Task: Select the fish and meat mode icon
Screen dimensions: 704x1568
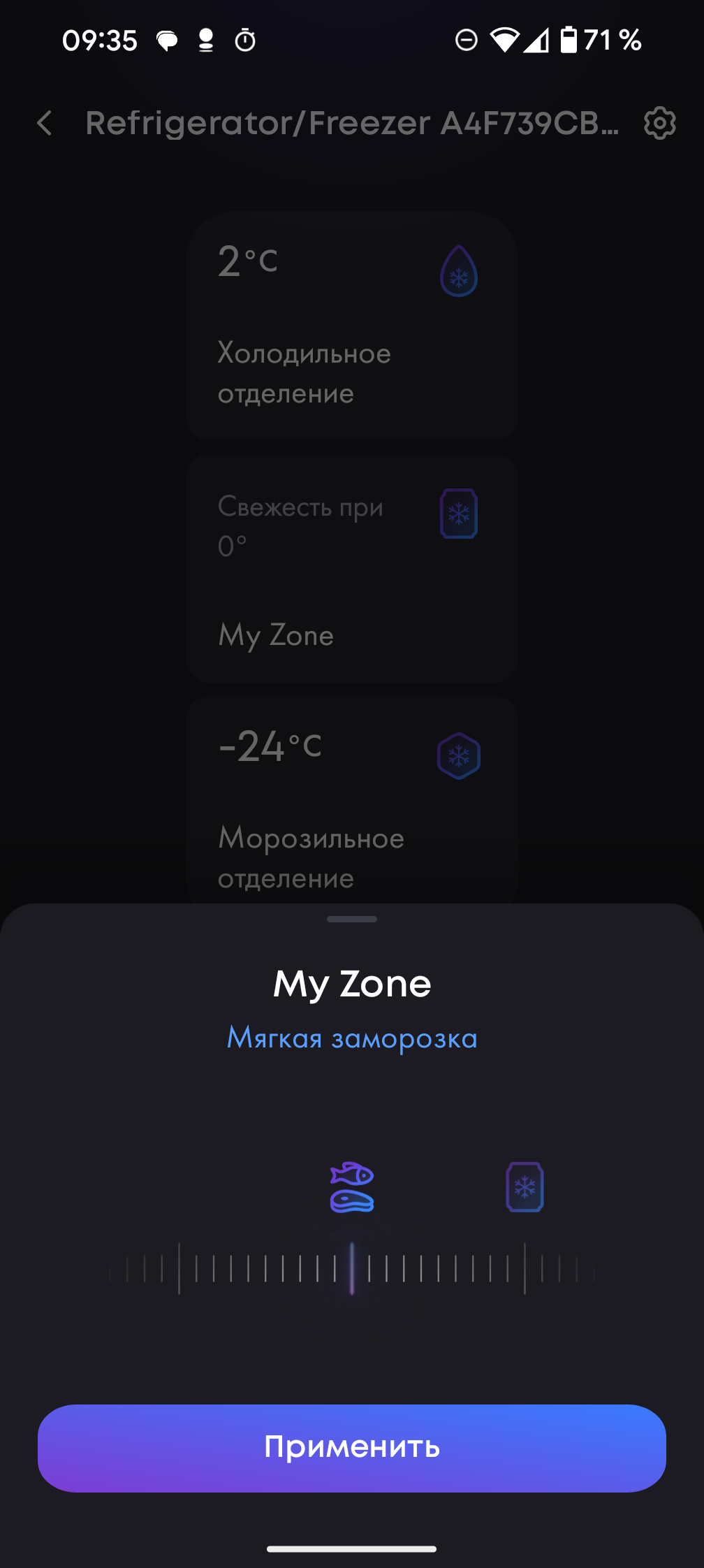Action: [x=352, y=1186]
